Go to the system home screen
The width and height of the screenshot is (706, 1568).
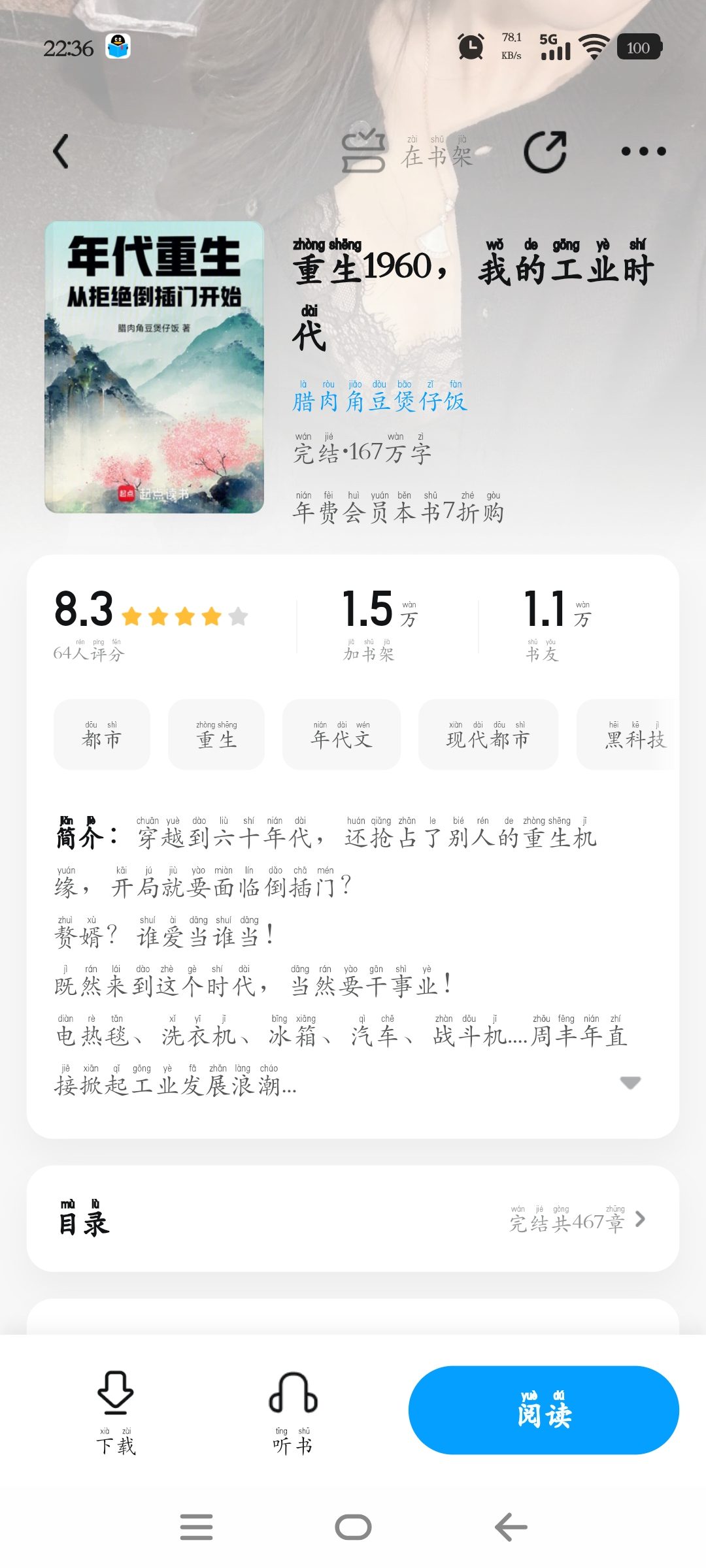(x=353, y=1527)
